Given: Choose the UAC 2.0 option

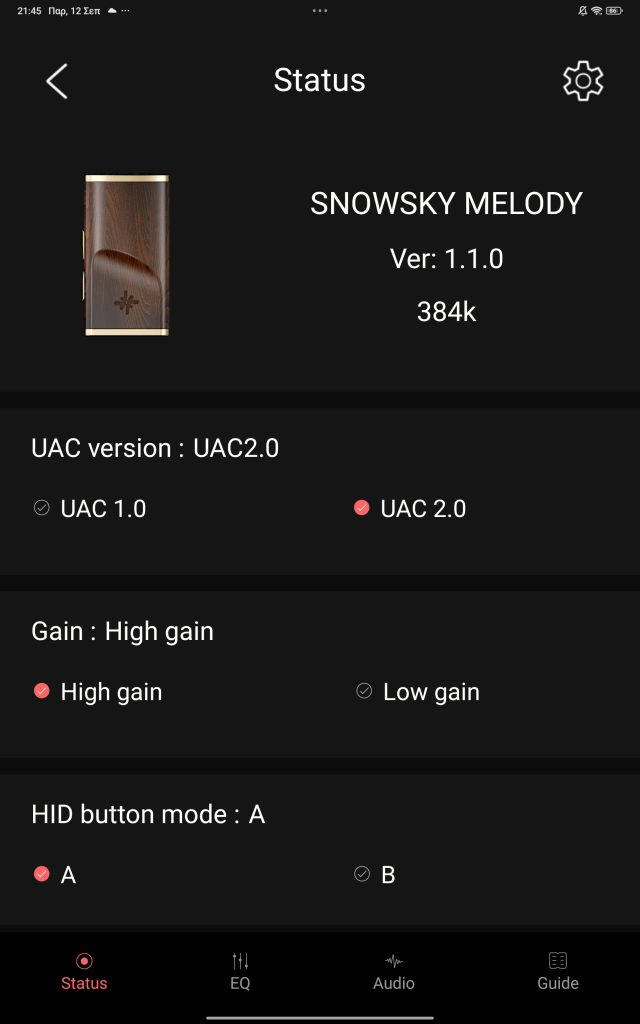Looking at the screenshot, I should [409, 508].
